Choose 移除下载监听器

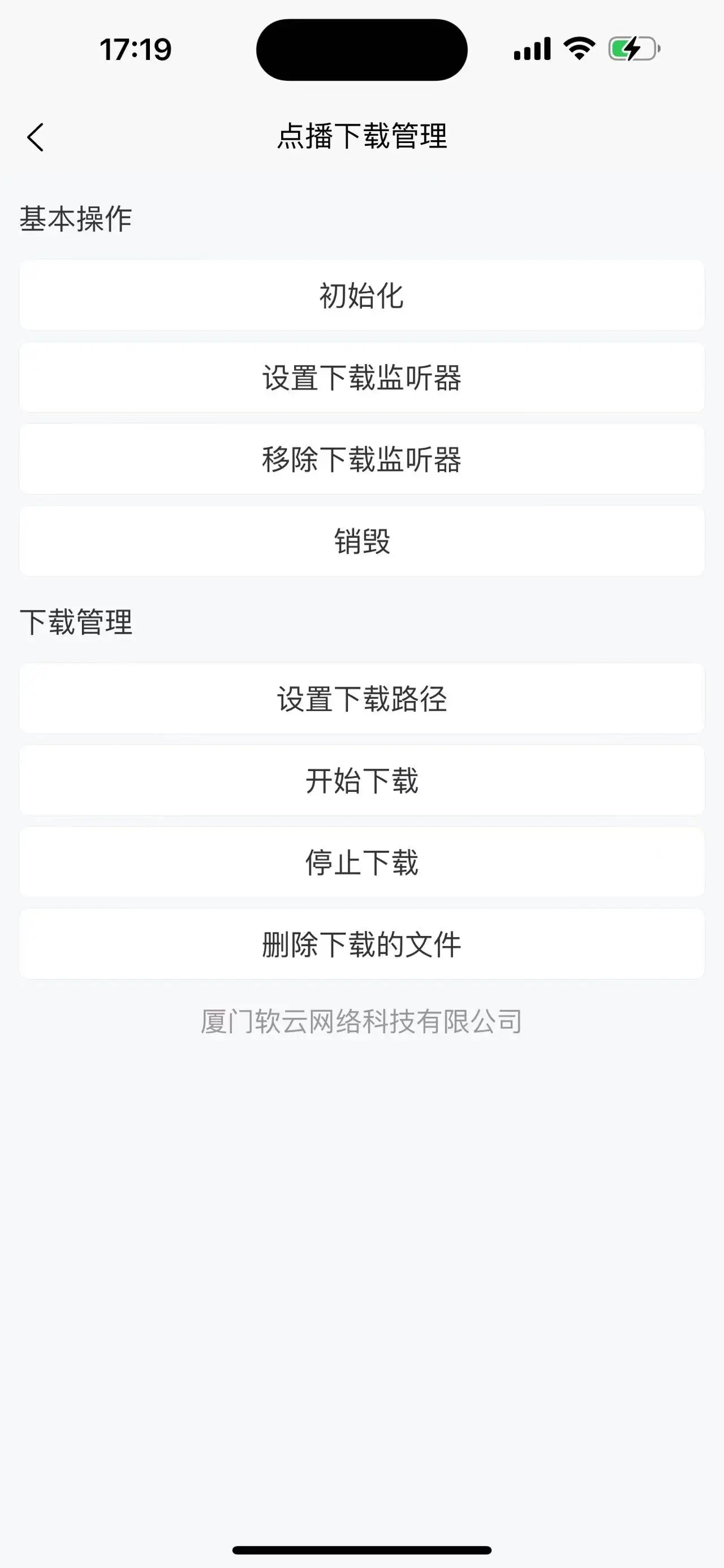[361, 459]
